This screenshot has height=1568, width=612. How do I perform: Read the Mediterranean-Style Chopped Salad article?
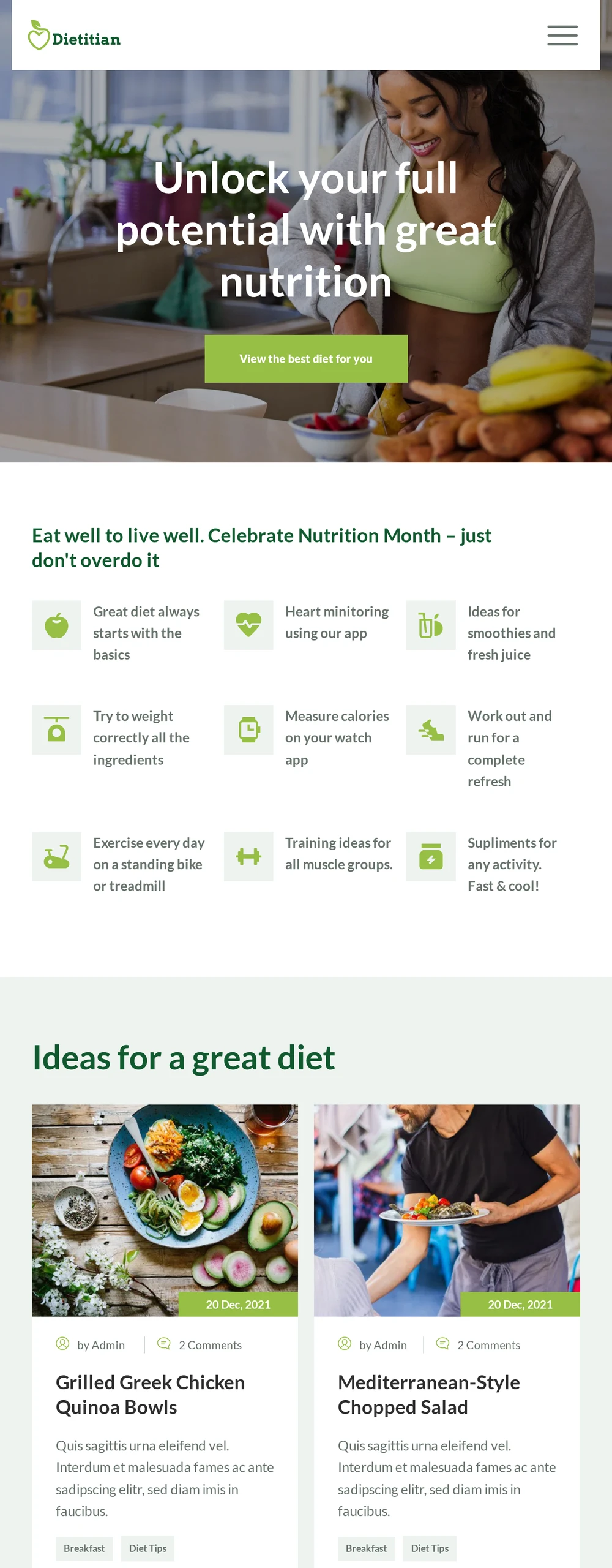pos(428,1395)
